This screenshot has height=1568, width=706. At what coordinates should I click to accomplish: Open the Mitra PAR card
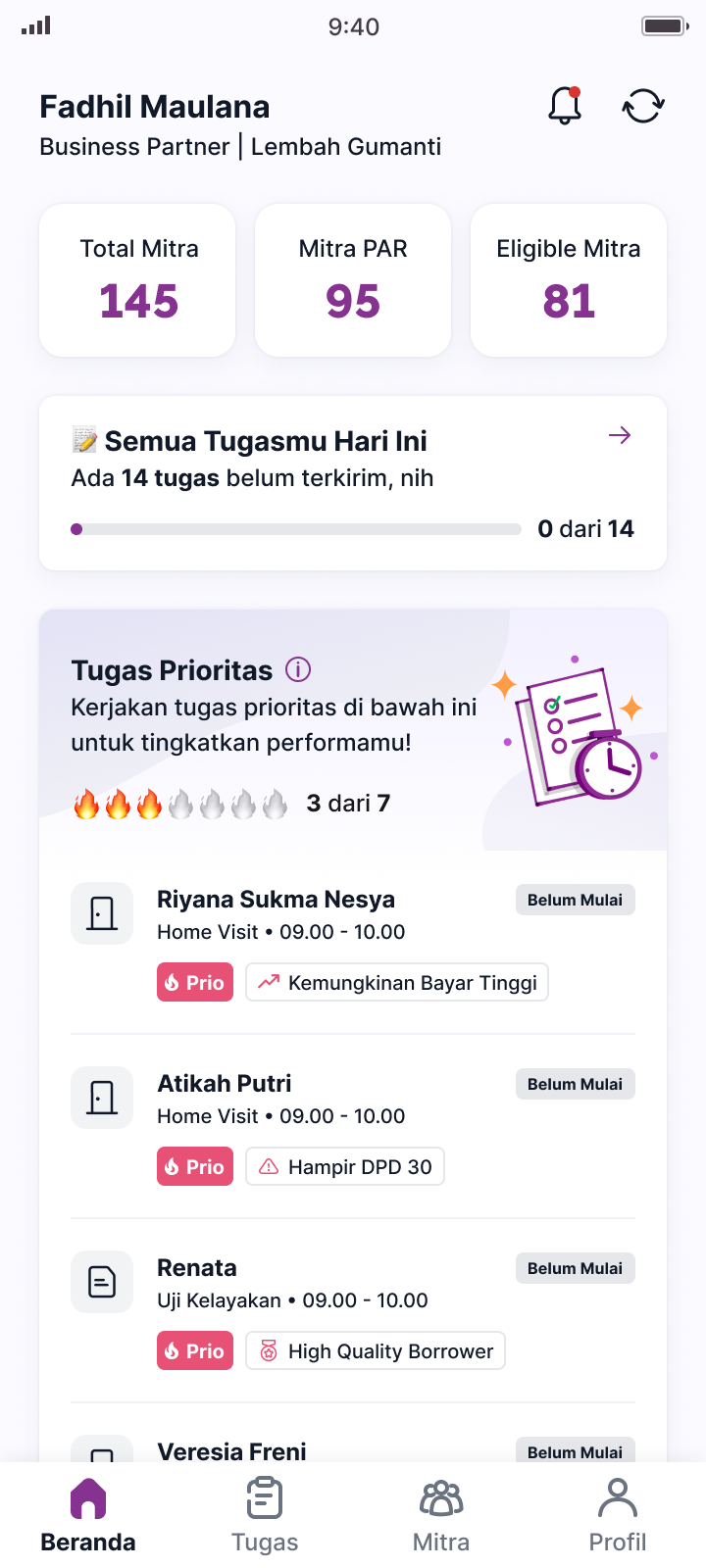coord(353,280)
